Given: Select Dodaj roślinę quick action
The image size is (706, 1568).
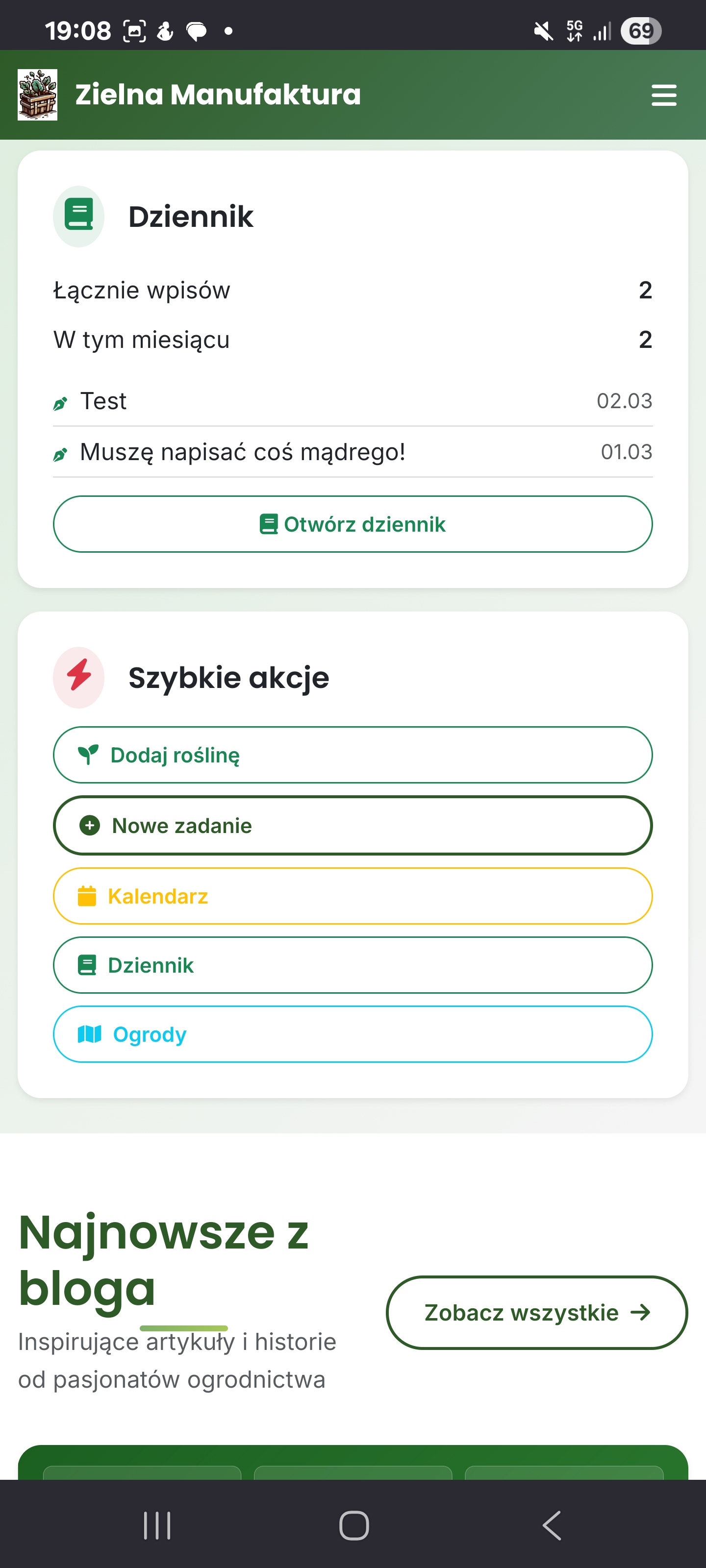Looking at the screenshot, I should click(x=352, y=755).
